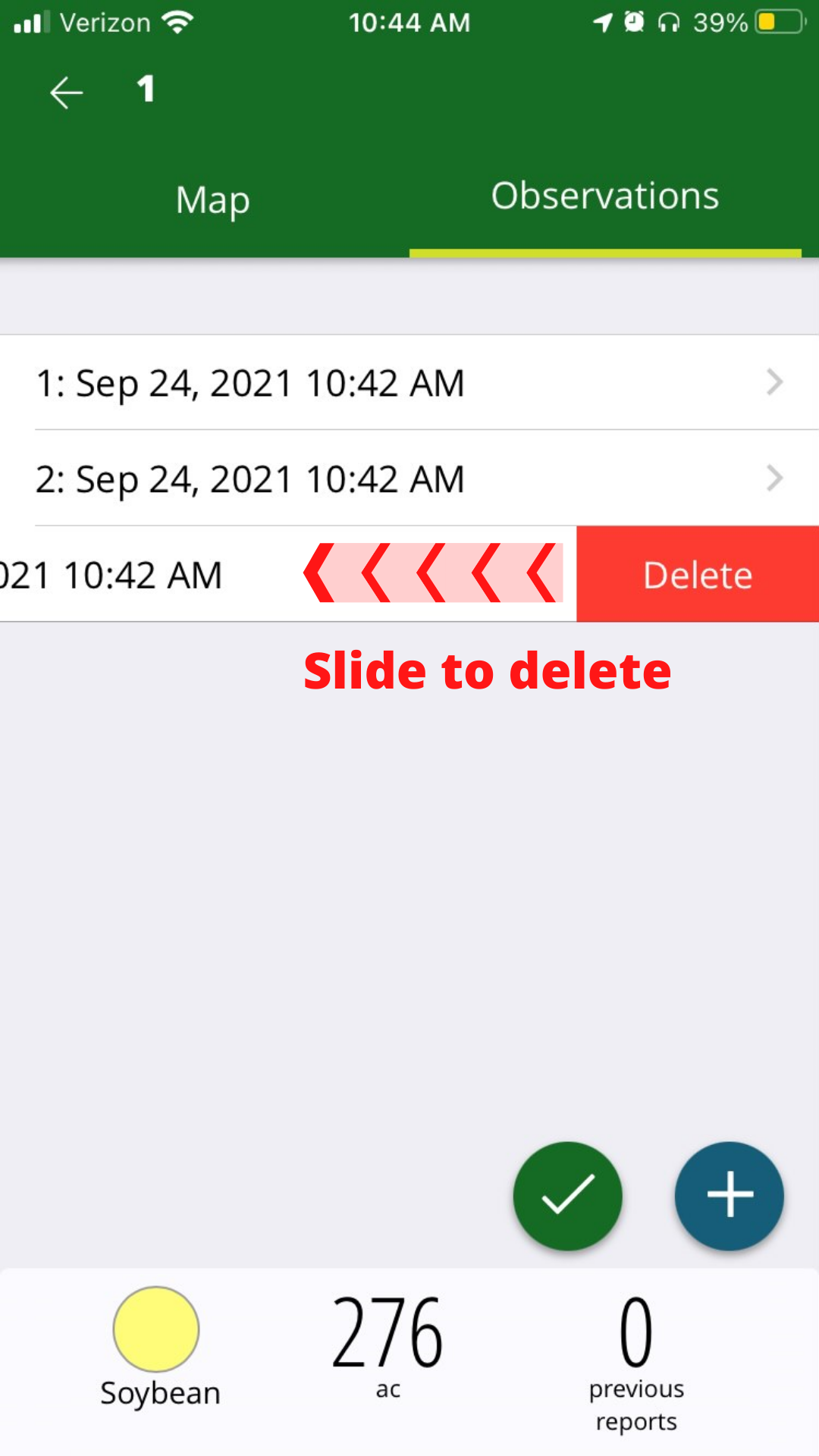Image resolution: width=819 pixels, height=1456 pixels.
Task: Go back using the arrow
Action: 66,93
